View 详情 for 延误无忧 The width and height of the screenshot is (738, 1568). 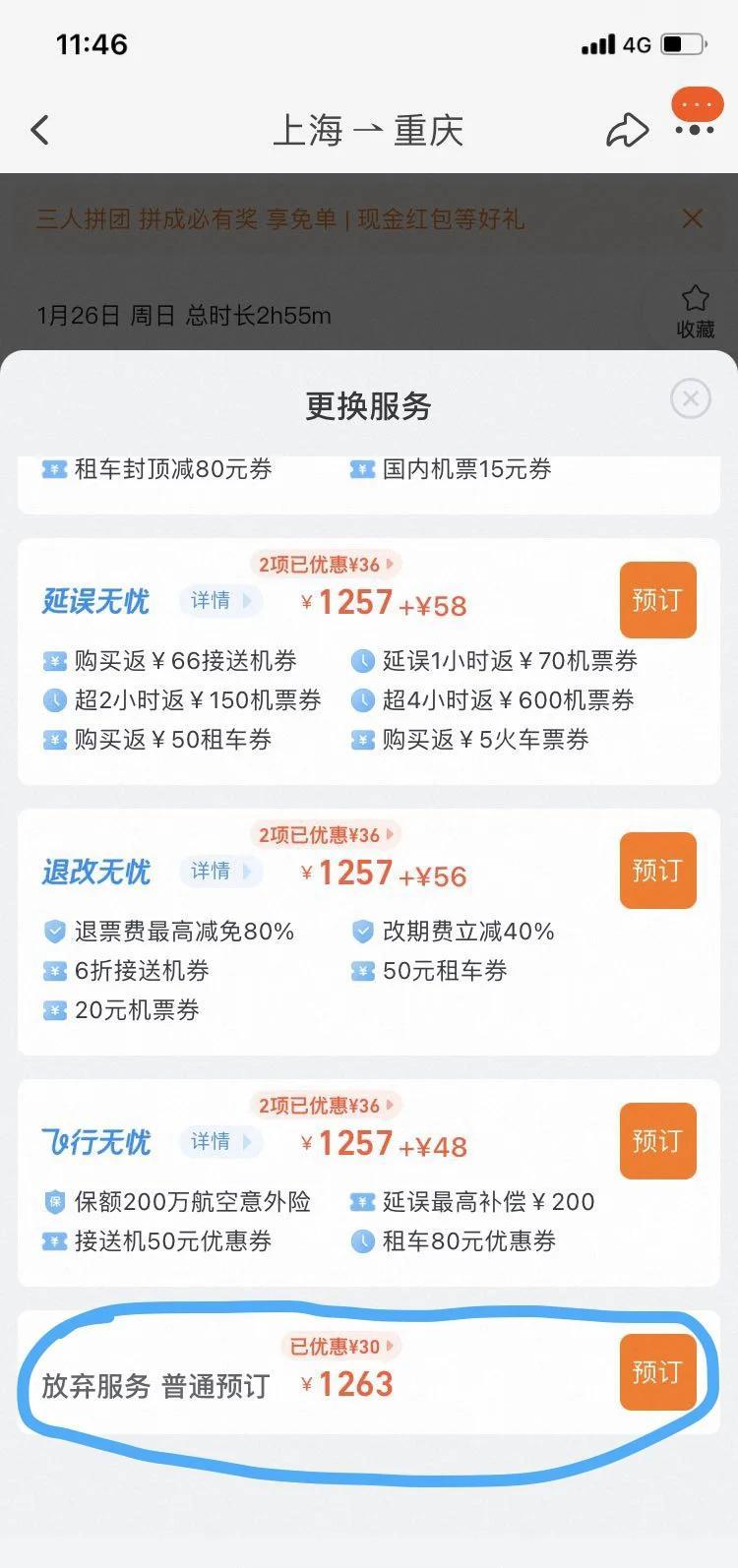coord(220,600)
